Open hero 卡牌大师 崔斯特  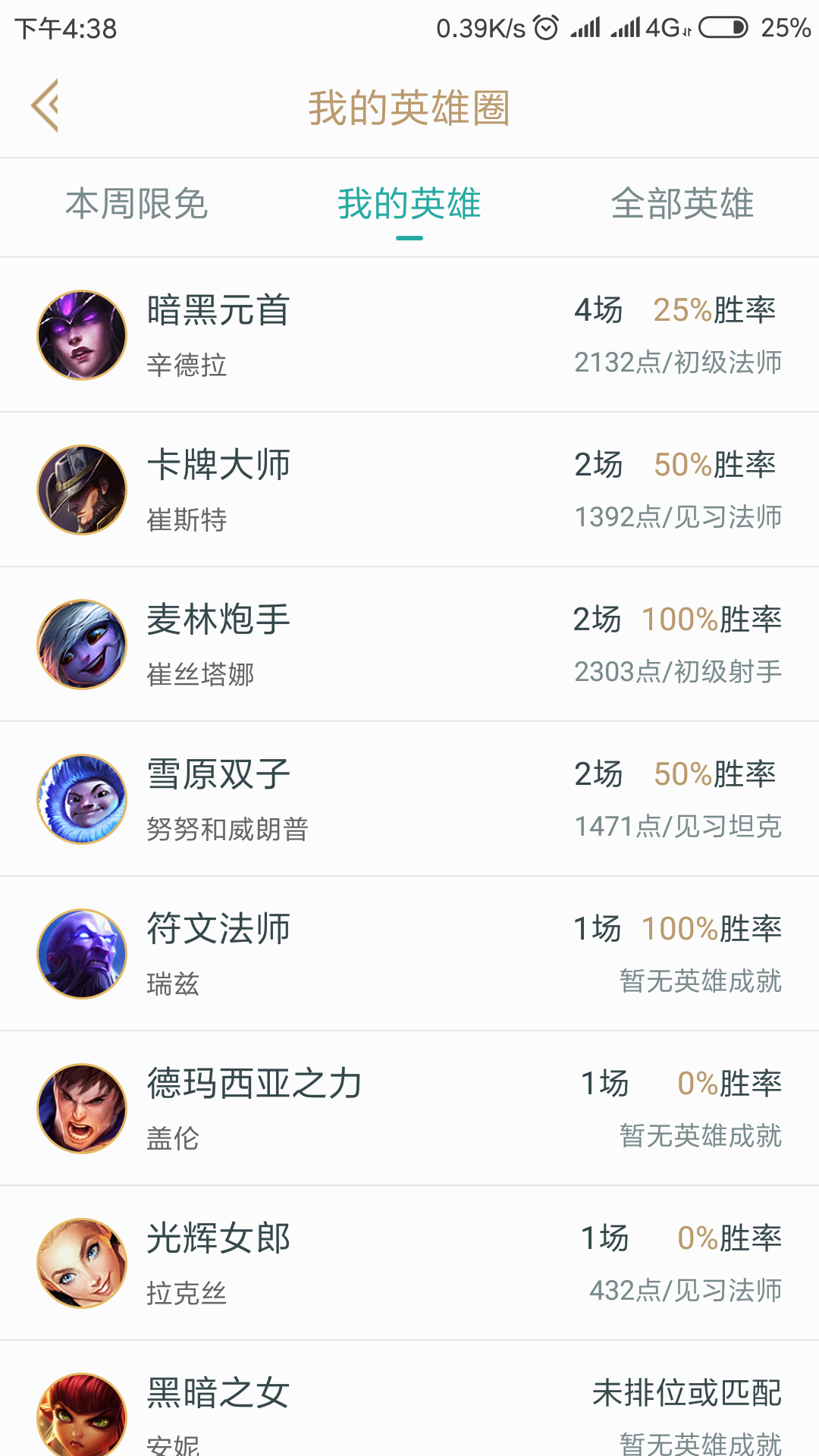click(x=409, y=490)
